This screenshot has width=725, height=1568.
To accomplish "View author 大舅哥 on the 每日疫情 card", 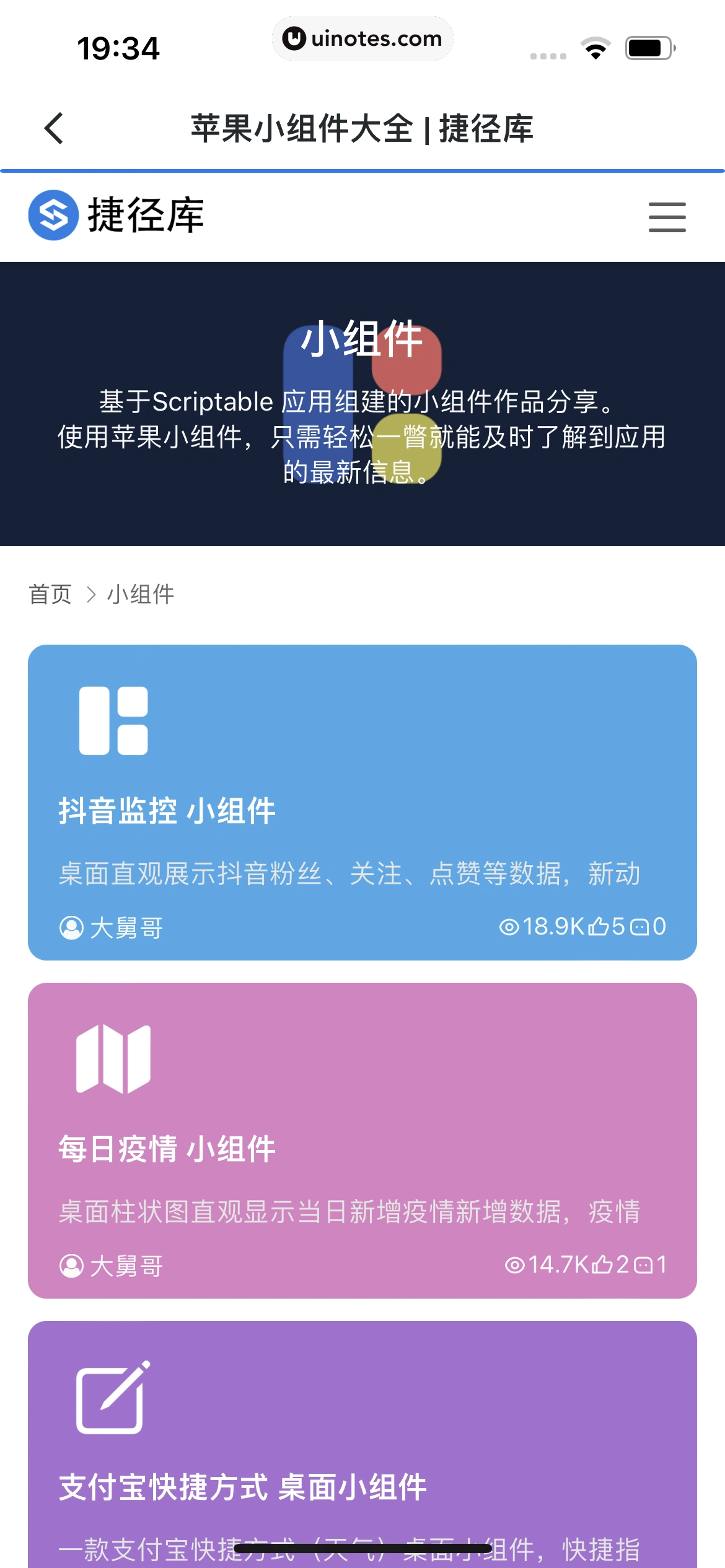I will click(x=112, y=1266).
